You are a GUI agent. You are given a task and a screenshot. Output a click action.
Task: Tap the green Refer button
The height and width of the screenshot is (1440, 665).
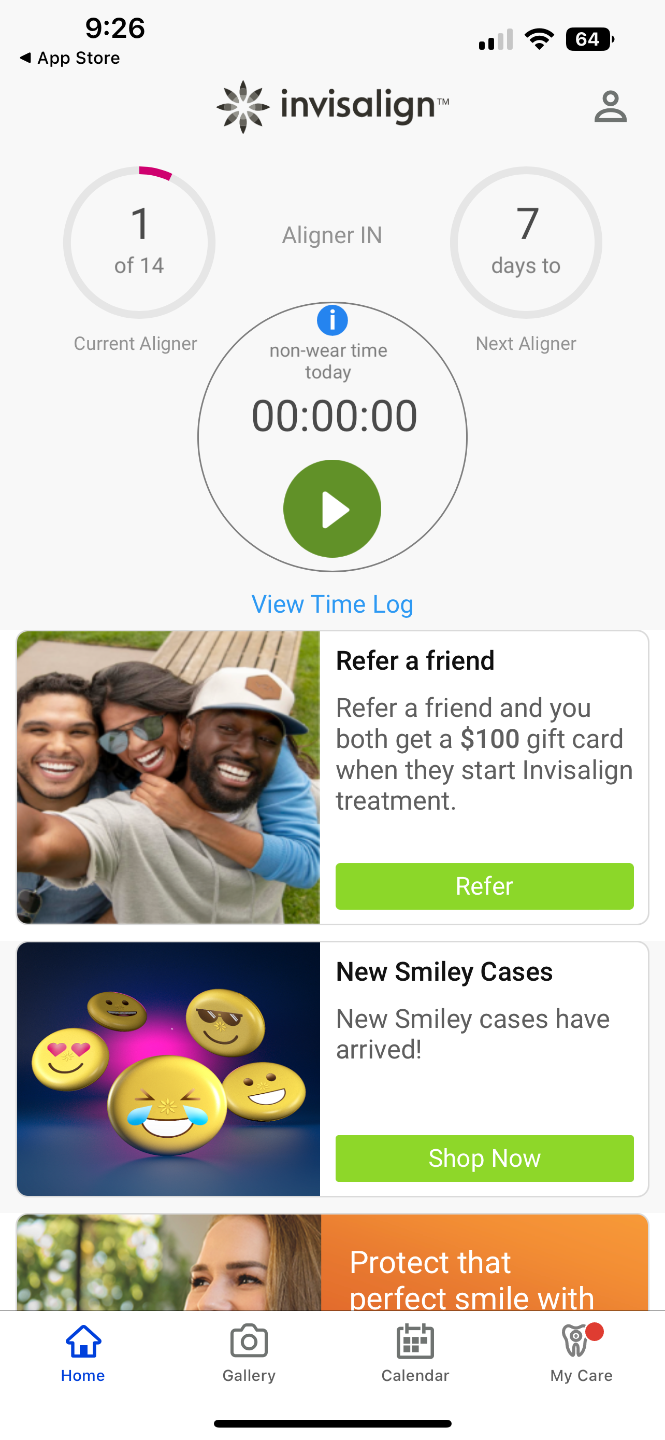(x=484, y=886)
